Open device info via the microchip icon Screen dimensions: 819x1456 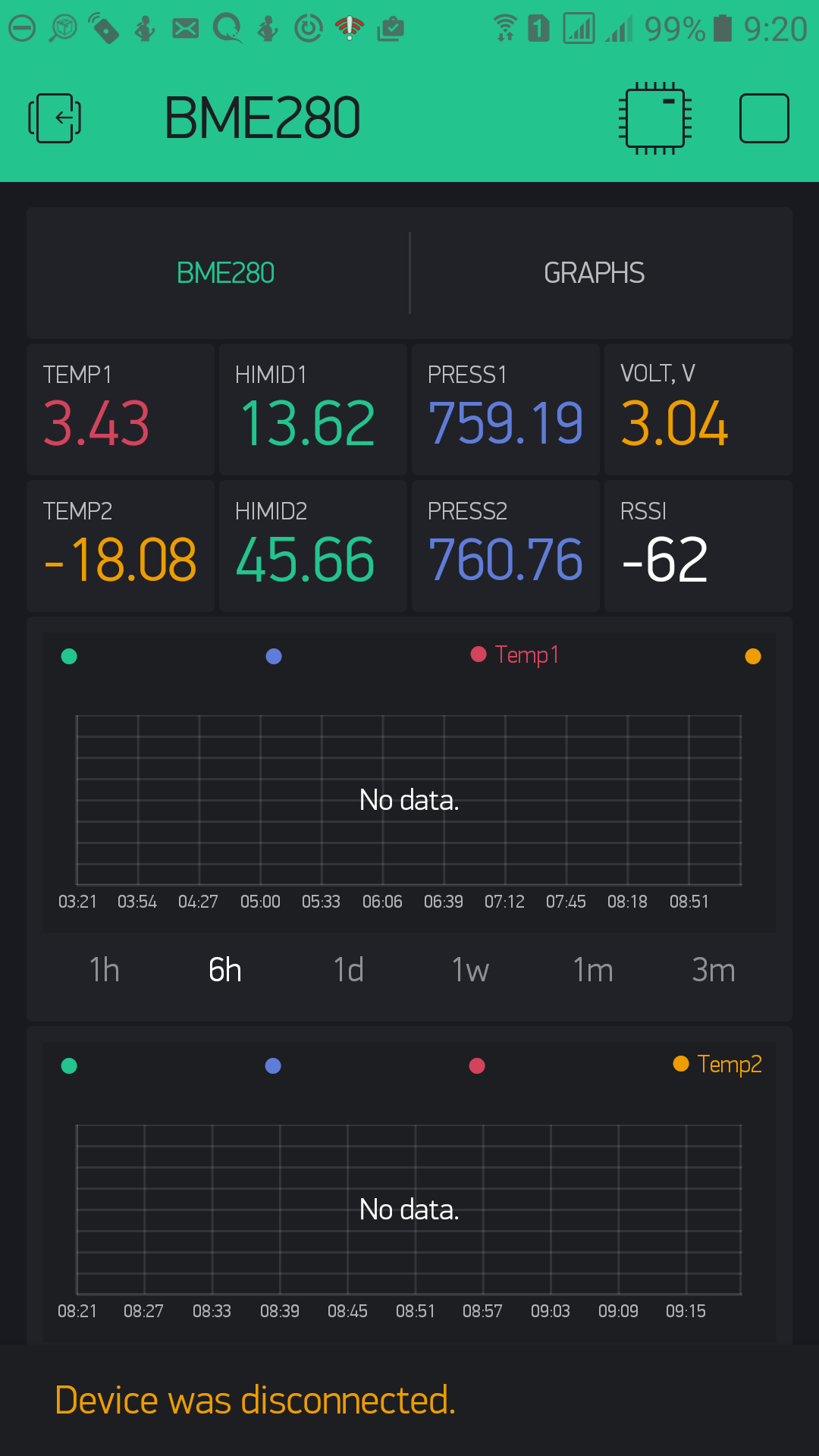(x=656, y=118)
